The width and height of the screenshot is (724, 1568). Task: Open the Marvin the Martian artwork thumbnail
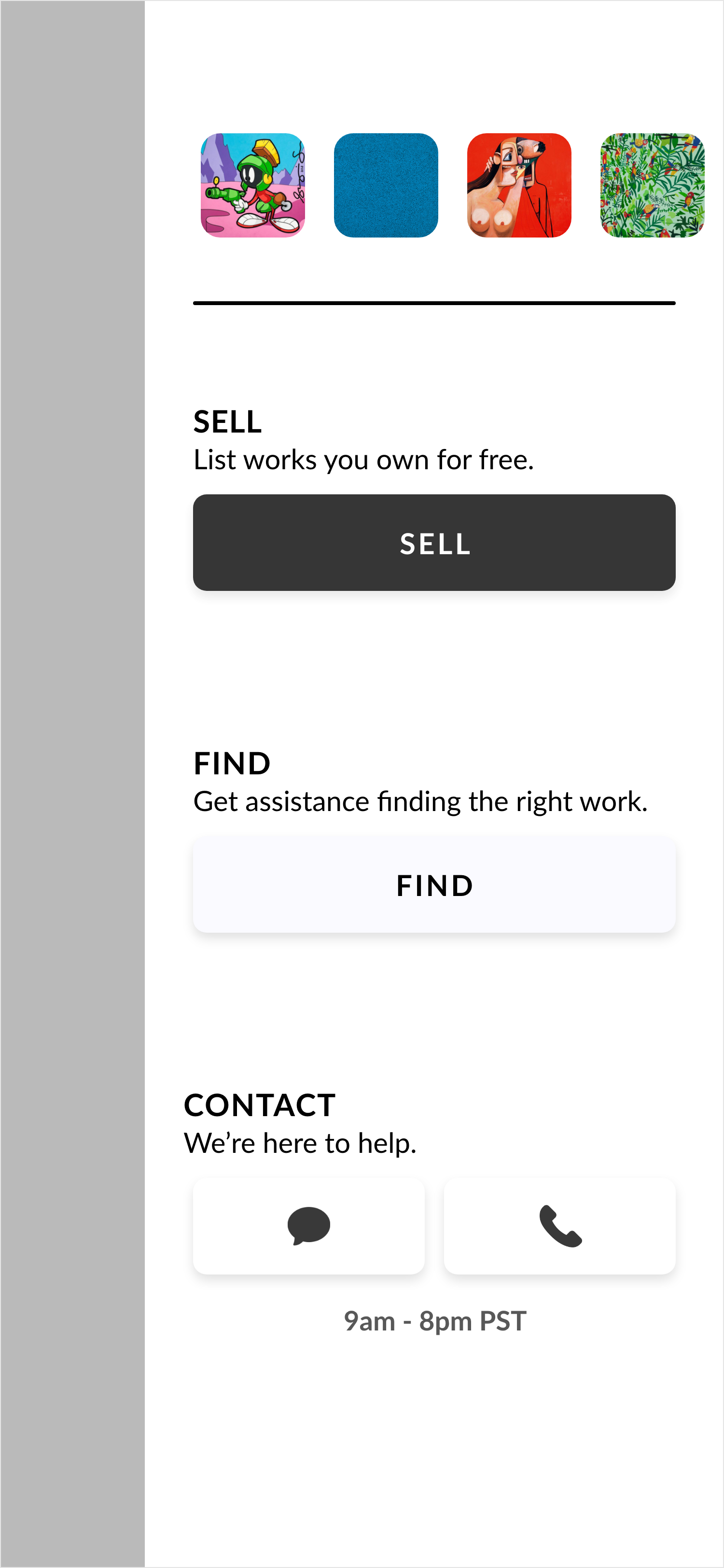click(x=252, y=185)
